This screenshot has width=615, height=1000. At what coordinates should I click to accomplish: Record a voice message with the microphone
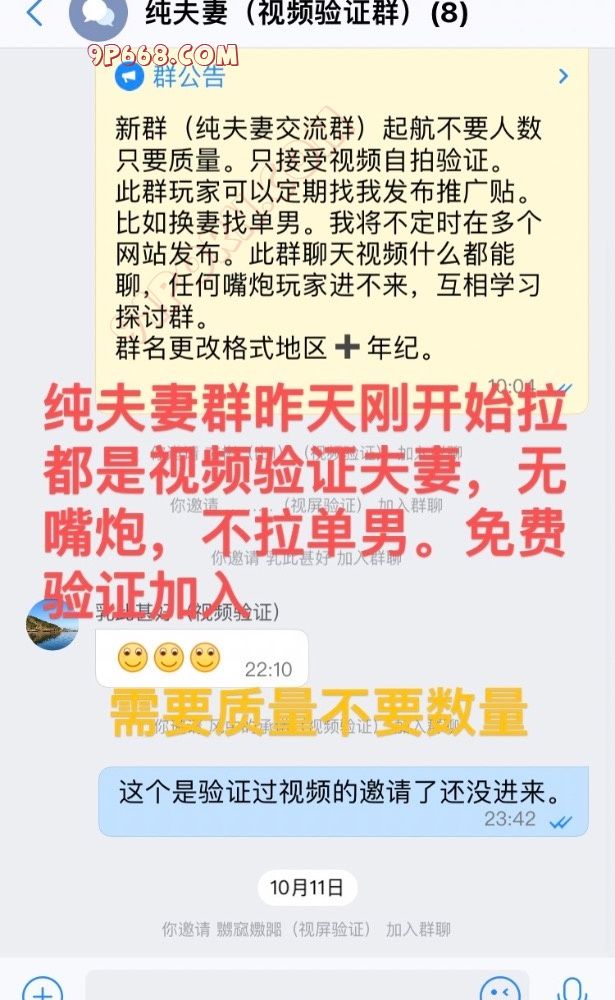tap(573, 990)
